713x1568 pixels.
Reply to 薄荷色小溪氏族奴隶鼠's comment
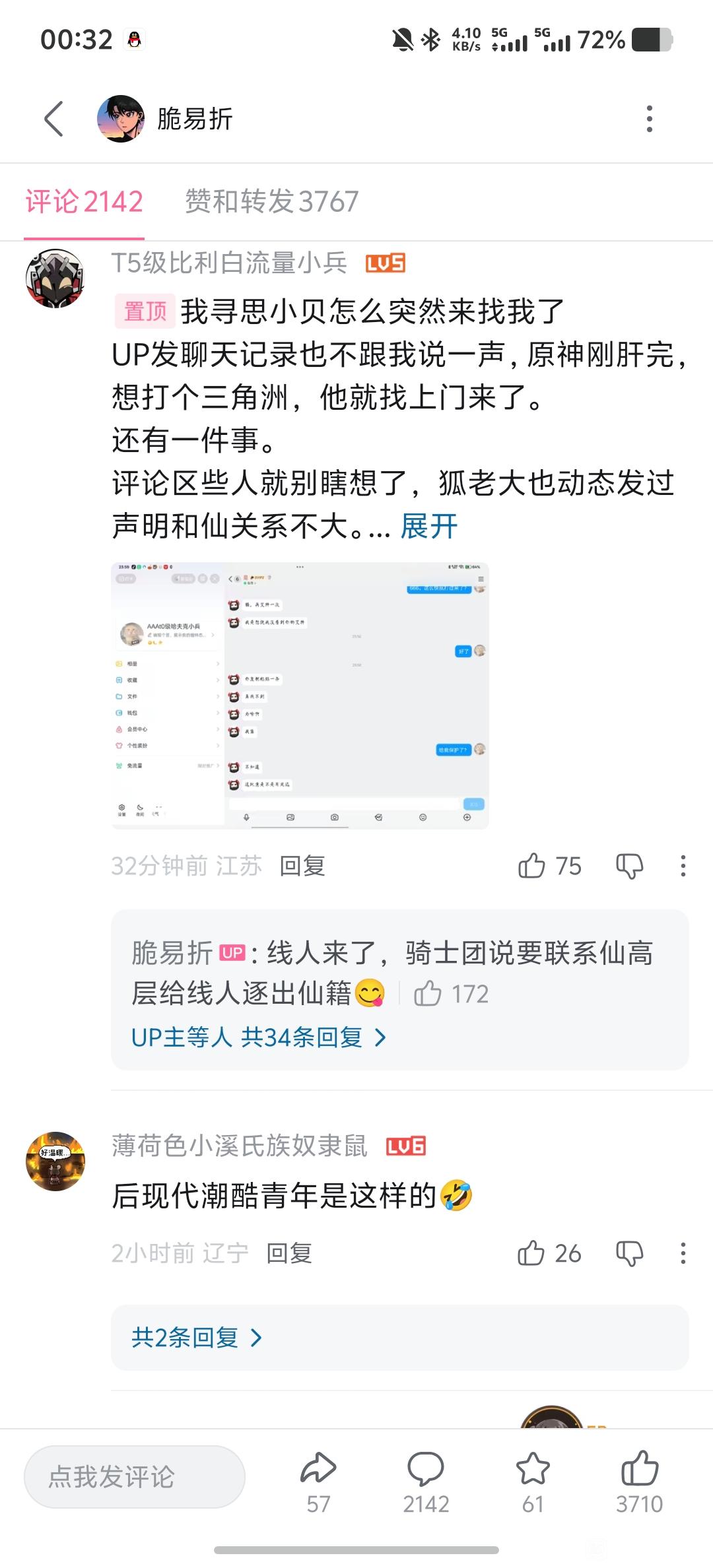tap(289, 1253)
